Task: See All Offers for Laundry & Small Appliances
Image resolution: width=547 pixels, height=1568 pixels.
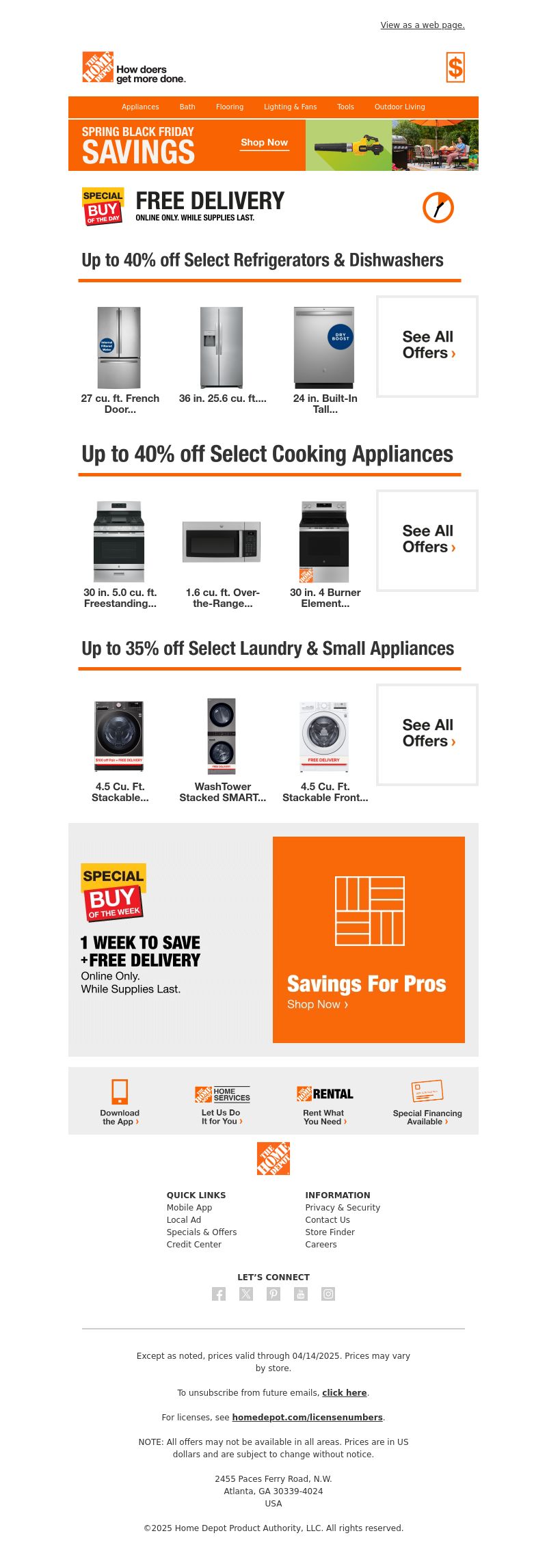Action: tap(427, 734)
